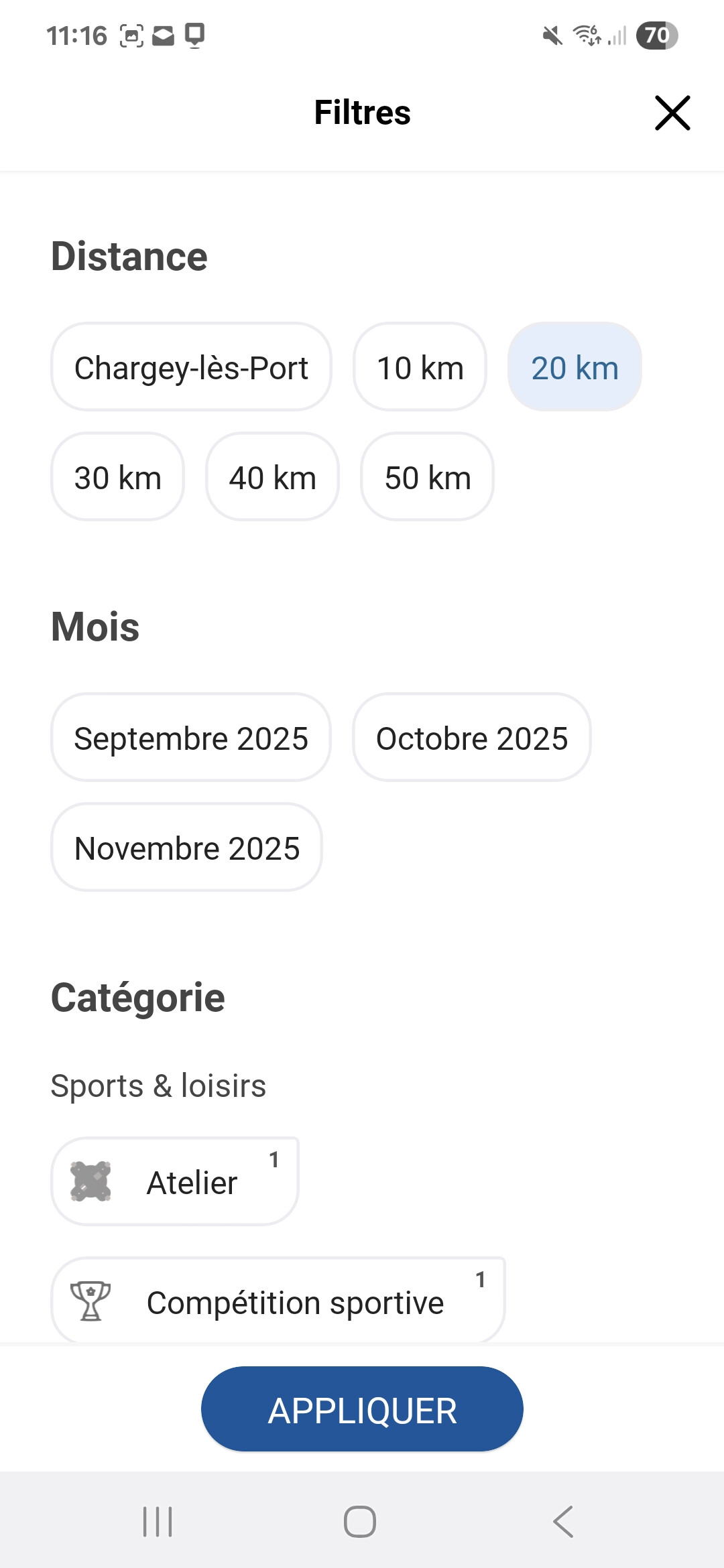Choose the Octobre 2025 month chip

[471, 738]
